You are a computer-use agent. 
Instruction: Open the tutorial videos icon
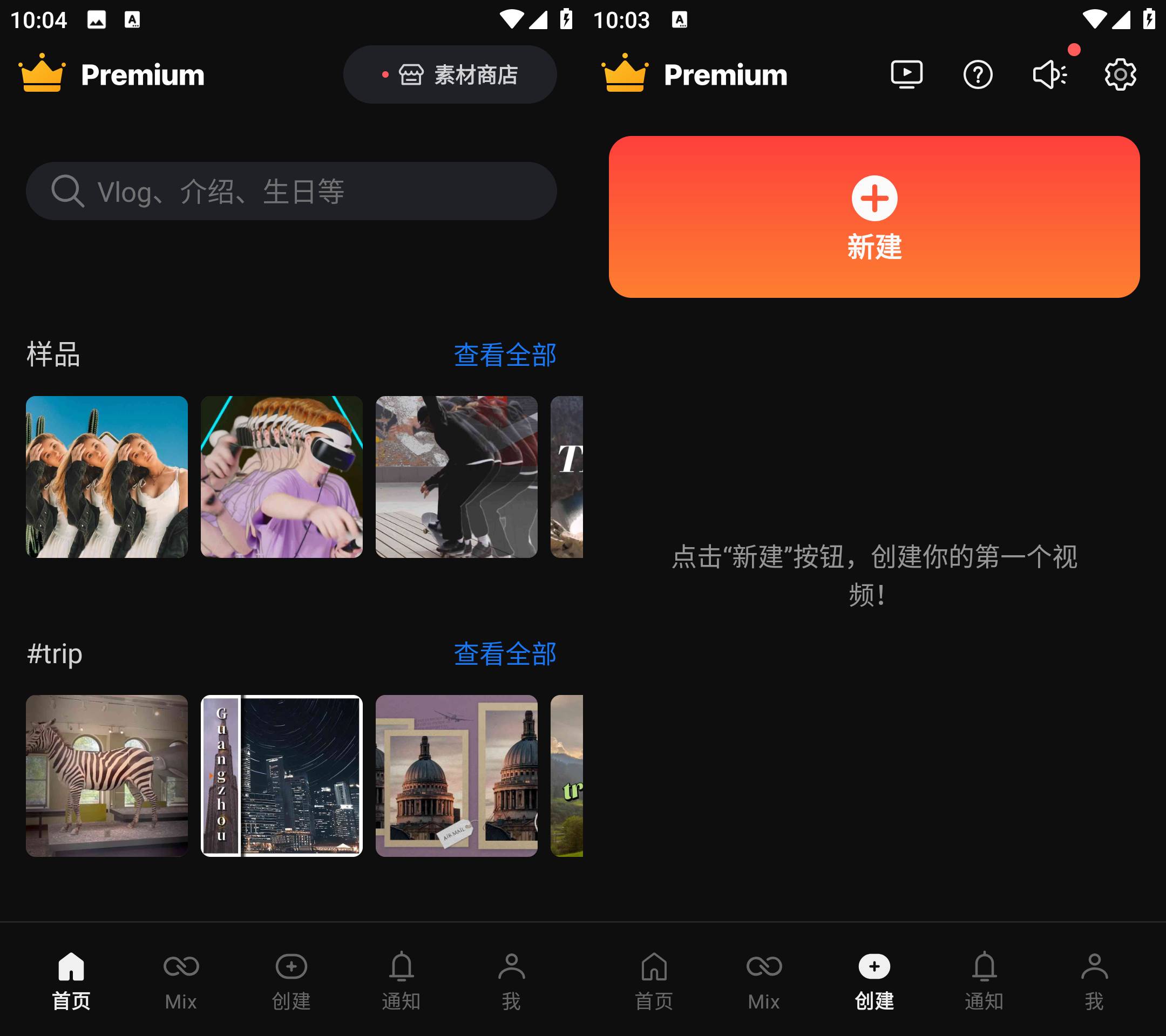tap(906, 74)
